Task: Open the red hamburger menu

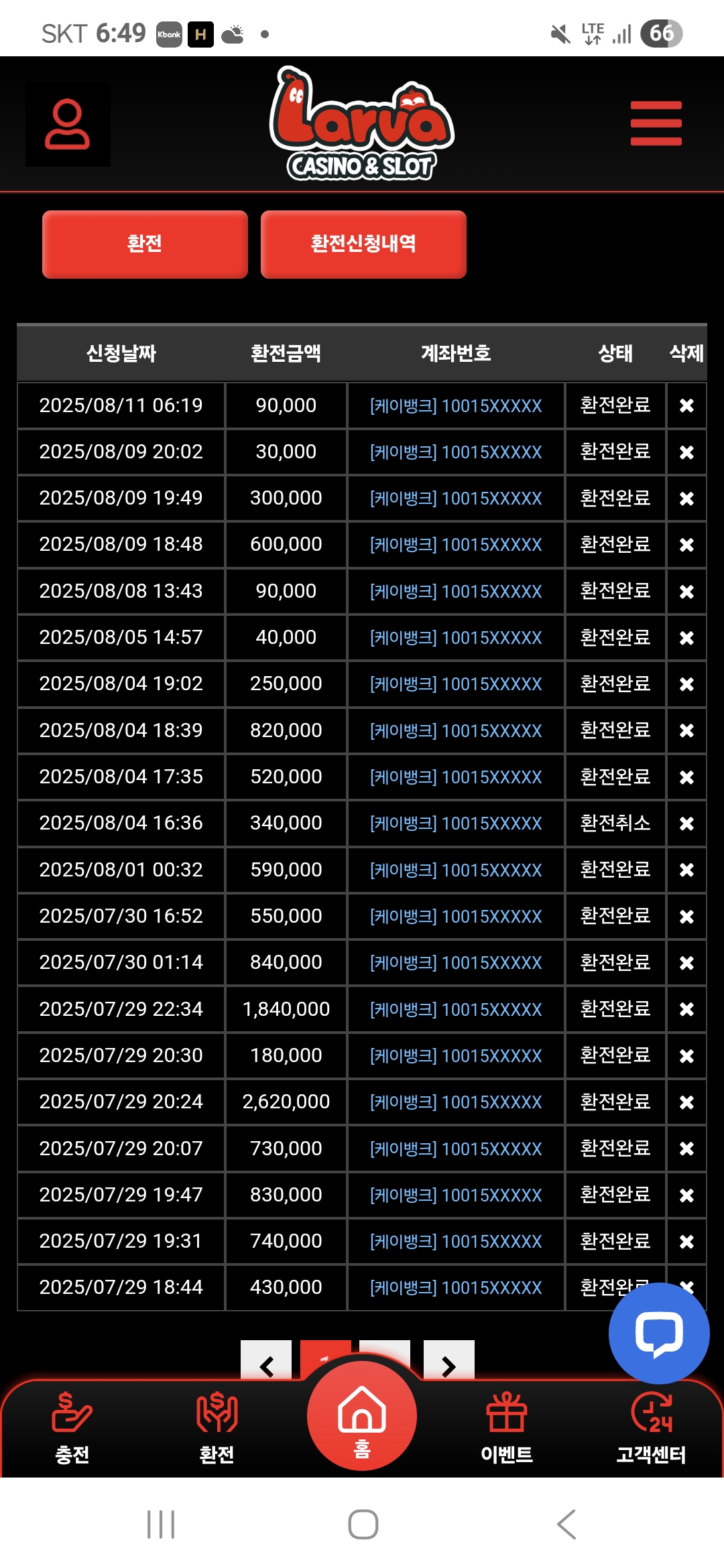Action: (x=656, y=123)
